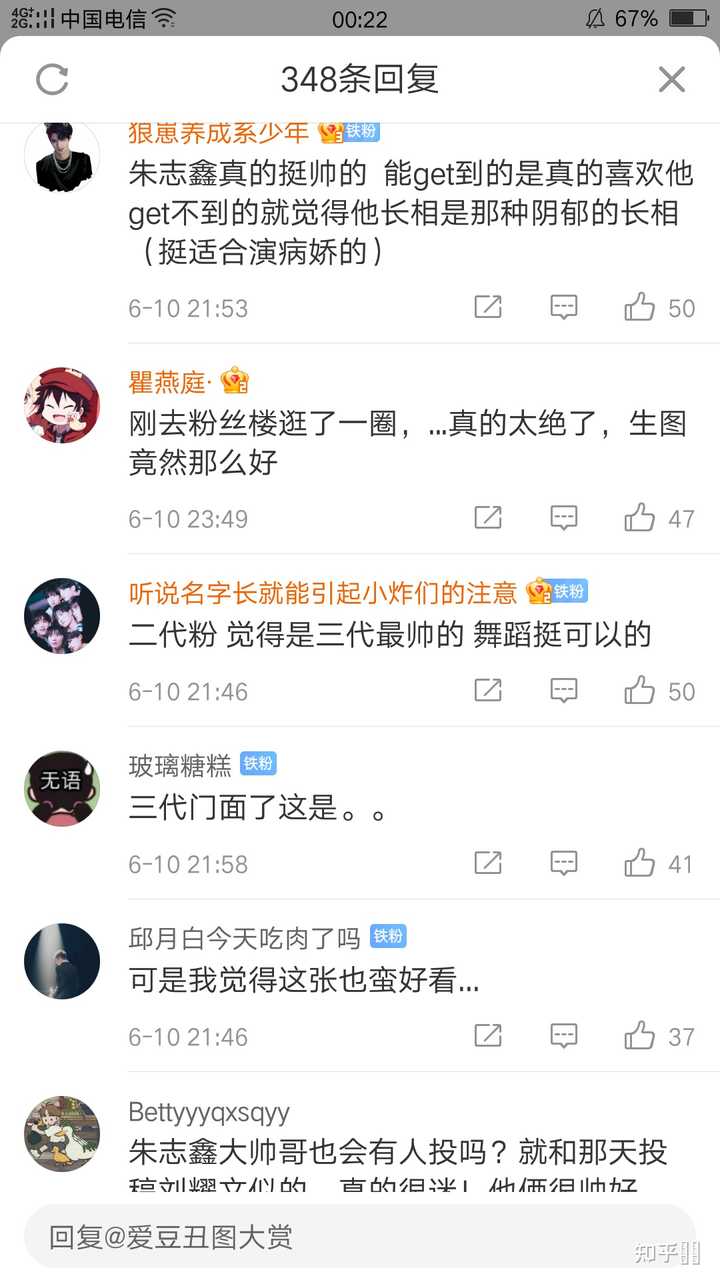The width and height of the screenshot is (720, 1280).
Task: Like the comment about 二代粉
Action: [x=640, y=691]
